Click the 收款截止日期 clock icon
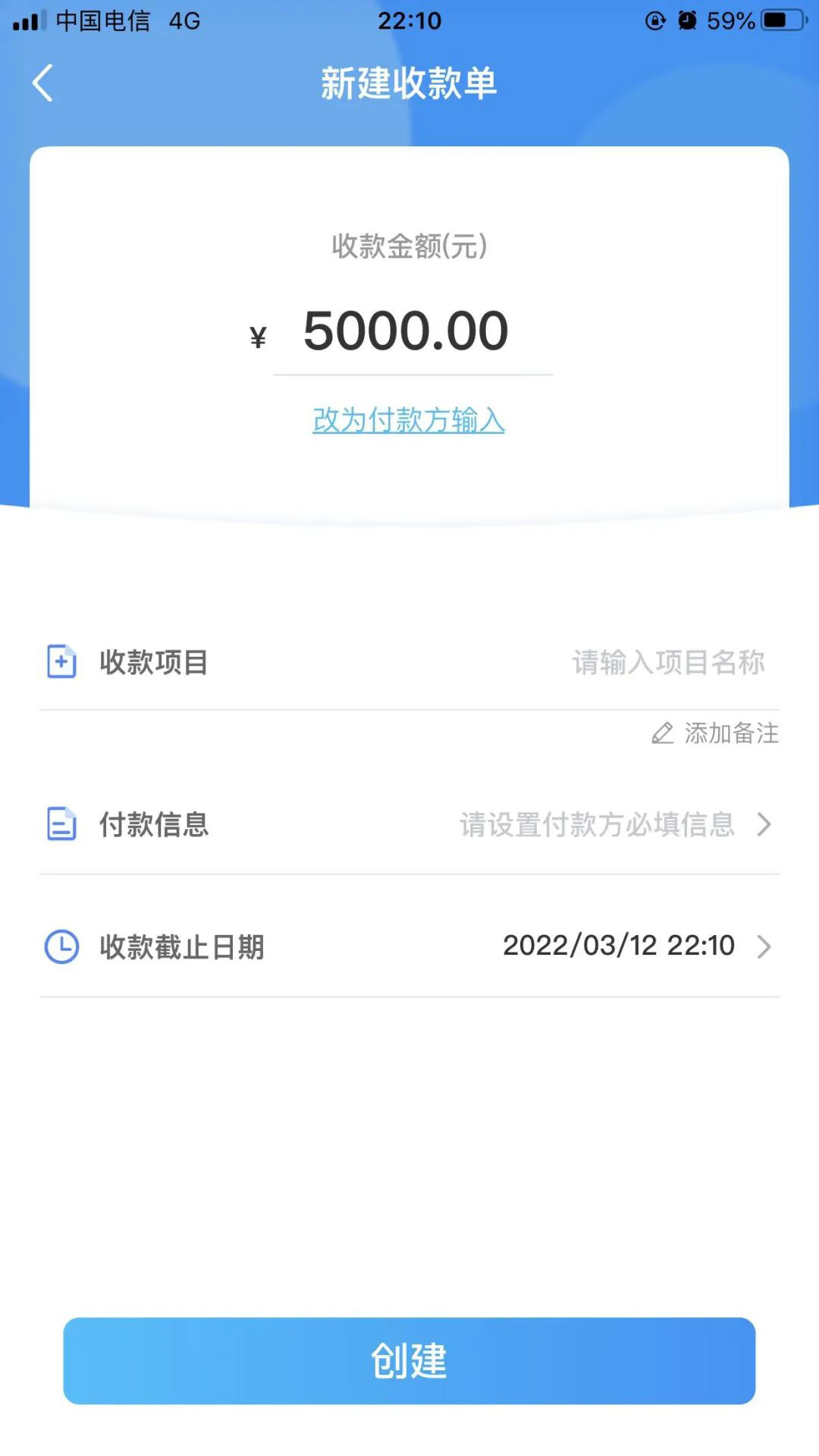The width and height of the screenshot is (819, 1456). [61, 946]
